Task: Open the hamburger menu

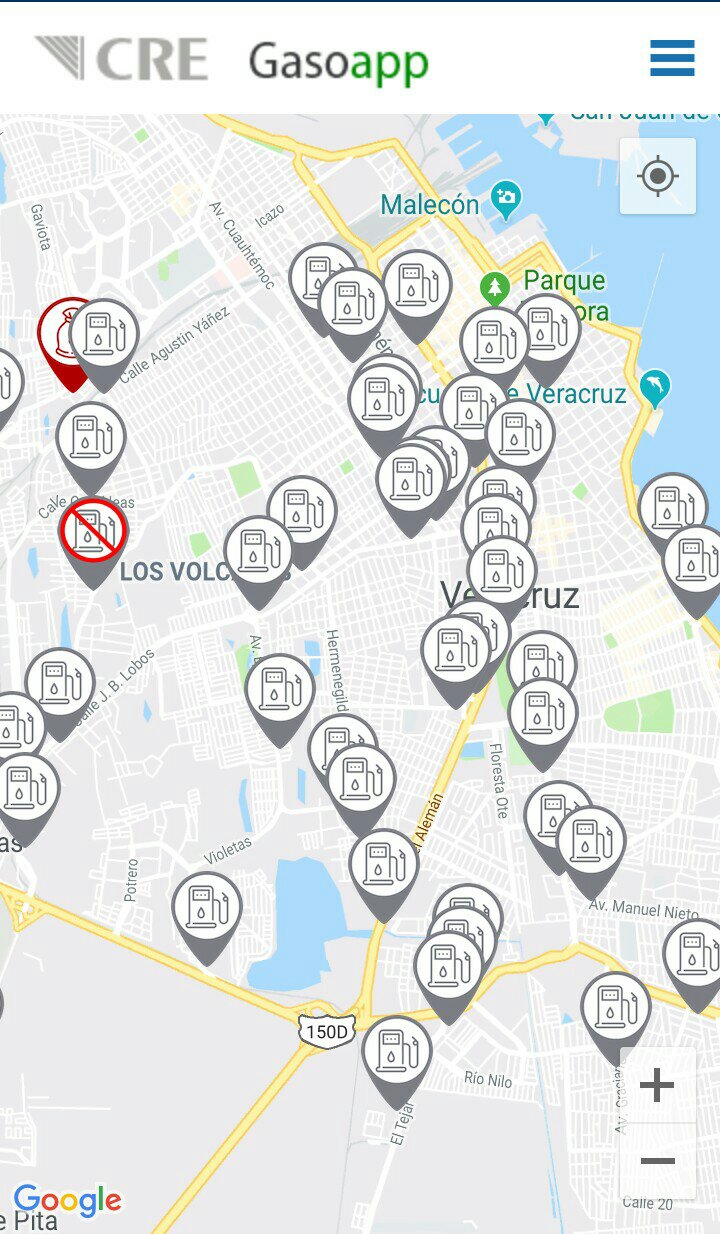Action: pos(672,58)
